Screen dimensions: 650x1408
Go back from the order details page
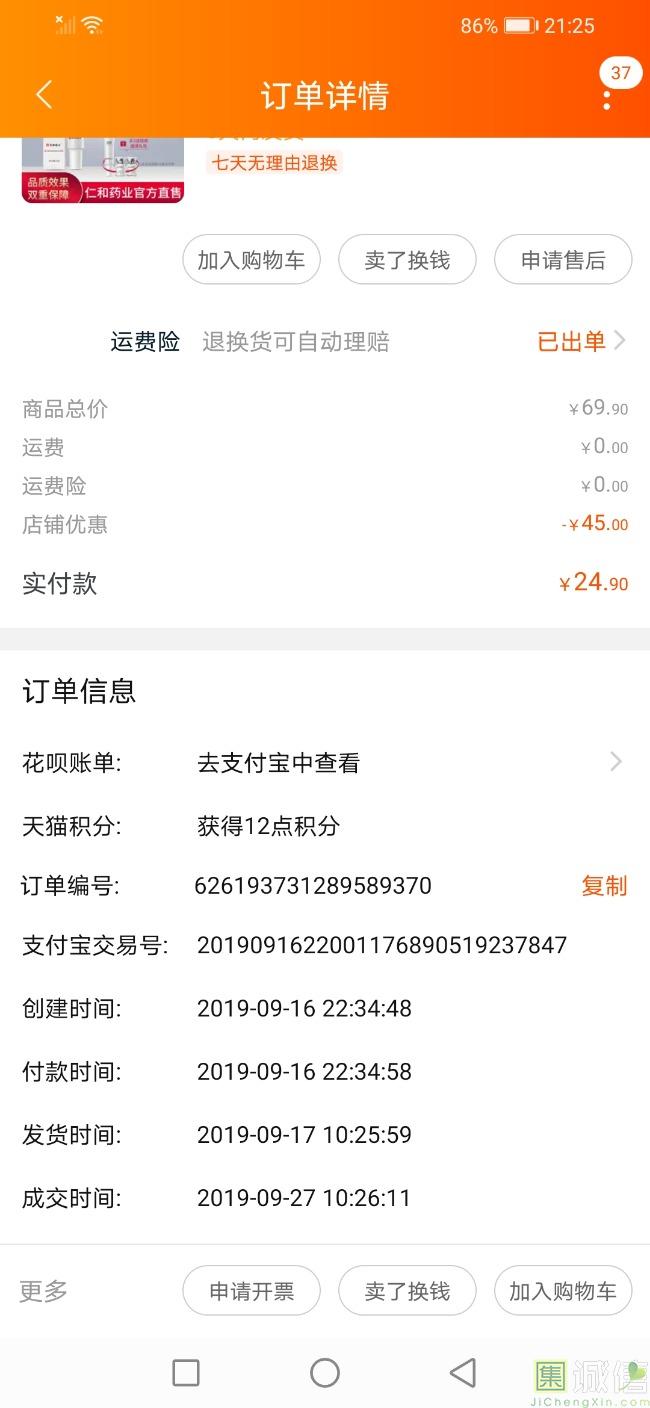(x=43, y=96)
